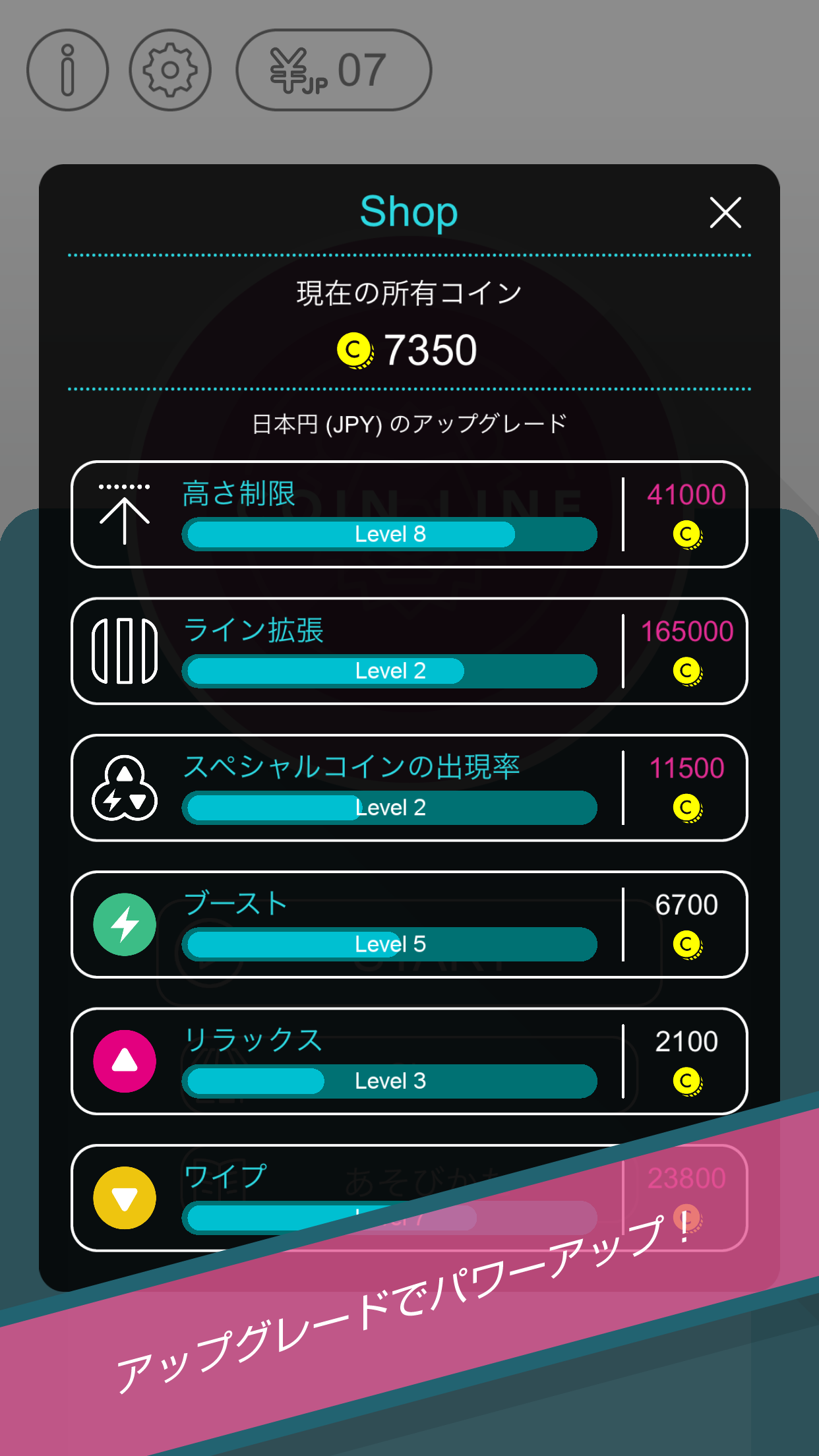Tap the ¥JP 07 currency badge
Screen dimensions: 819x1456
333,70
